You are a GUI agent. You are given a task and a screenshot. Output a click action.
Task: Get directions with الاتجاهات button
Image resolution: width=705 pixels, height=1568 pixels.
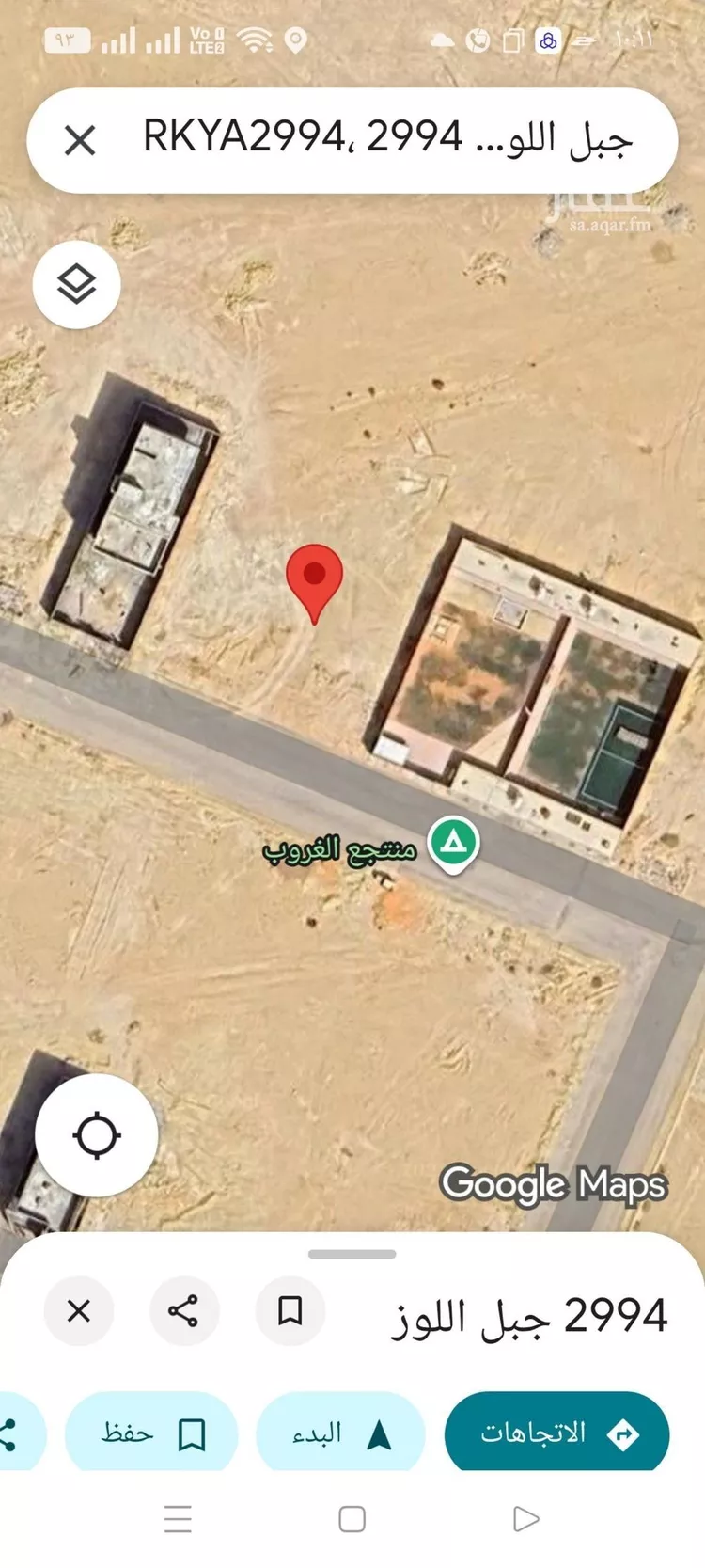pos(556,1433)
